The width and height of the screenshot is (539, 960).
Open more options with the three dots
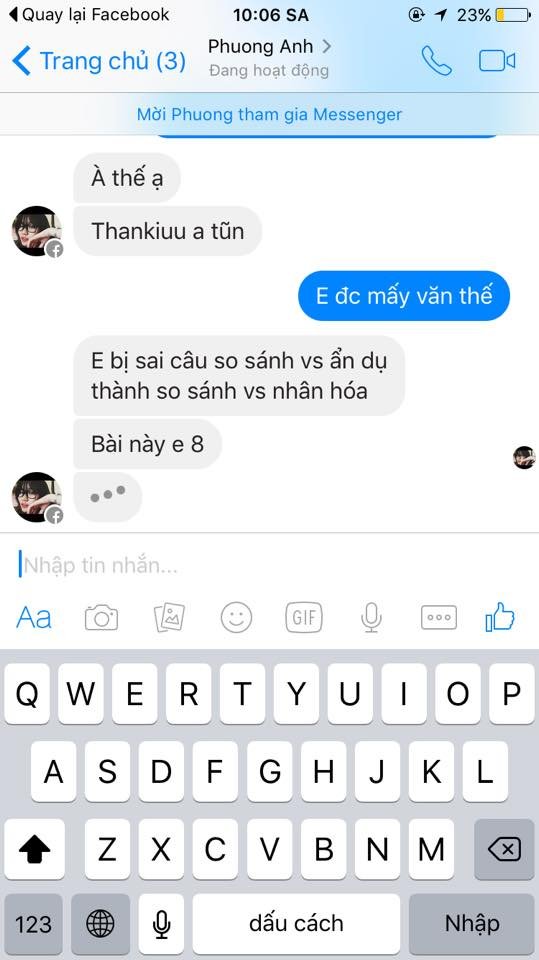(439, 617)
